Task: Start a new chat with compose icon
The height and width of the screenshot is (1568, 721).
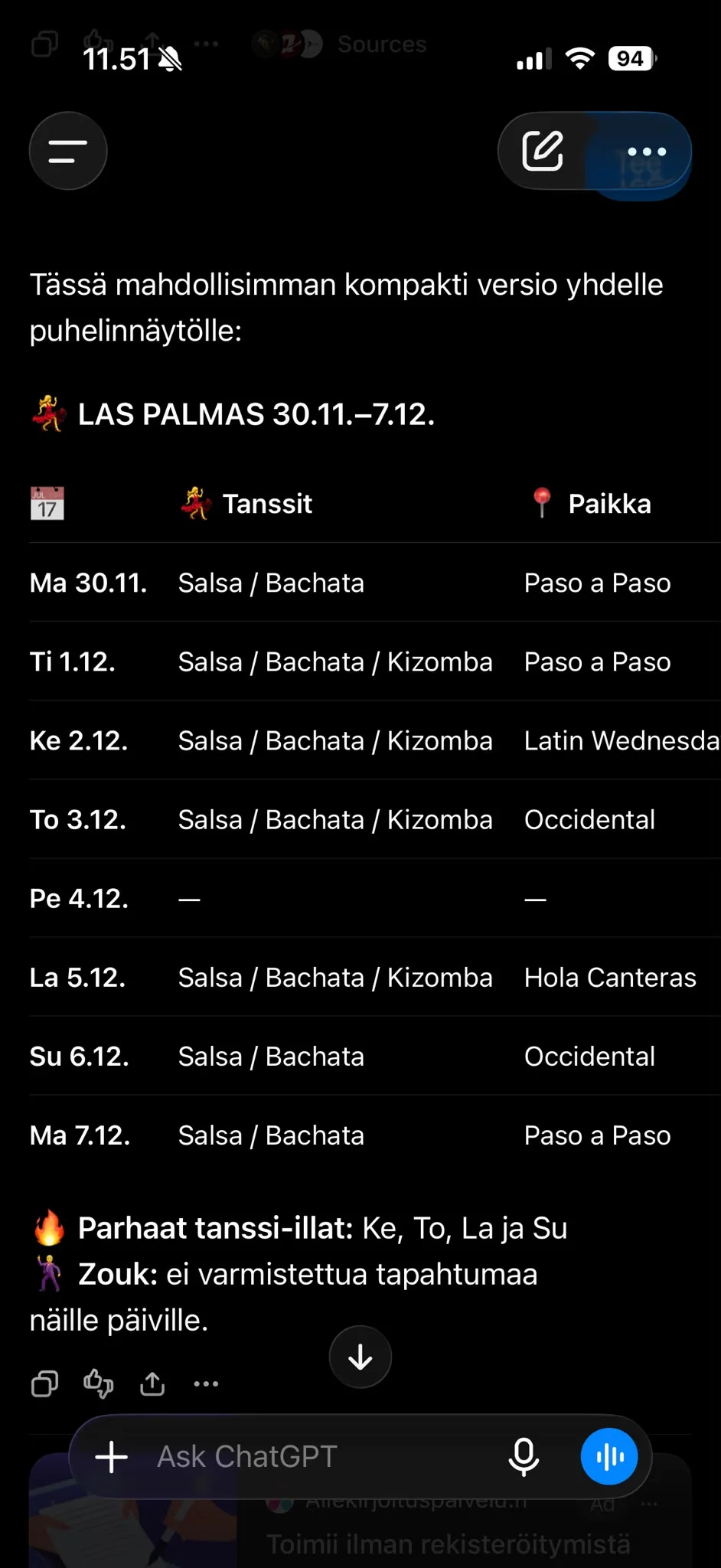Action: (x=543, y=151)
